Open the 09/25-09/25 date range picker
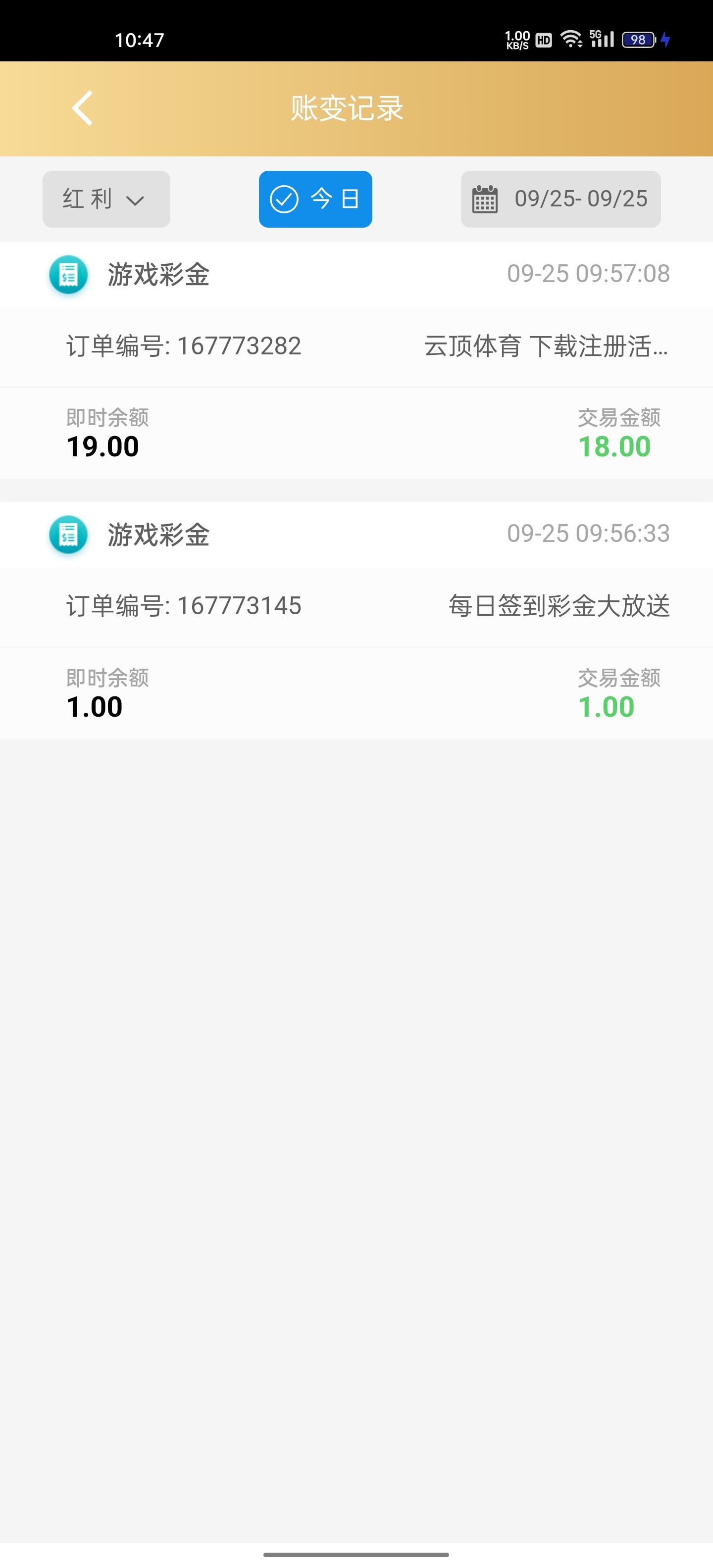713x1568 pixels. tap(560, 199)
